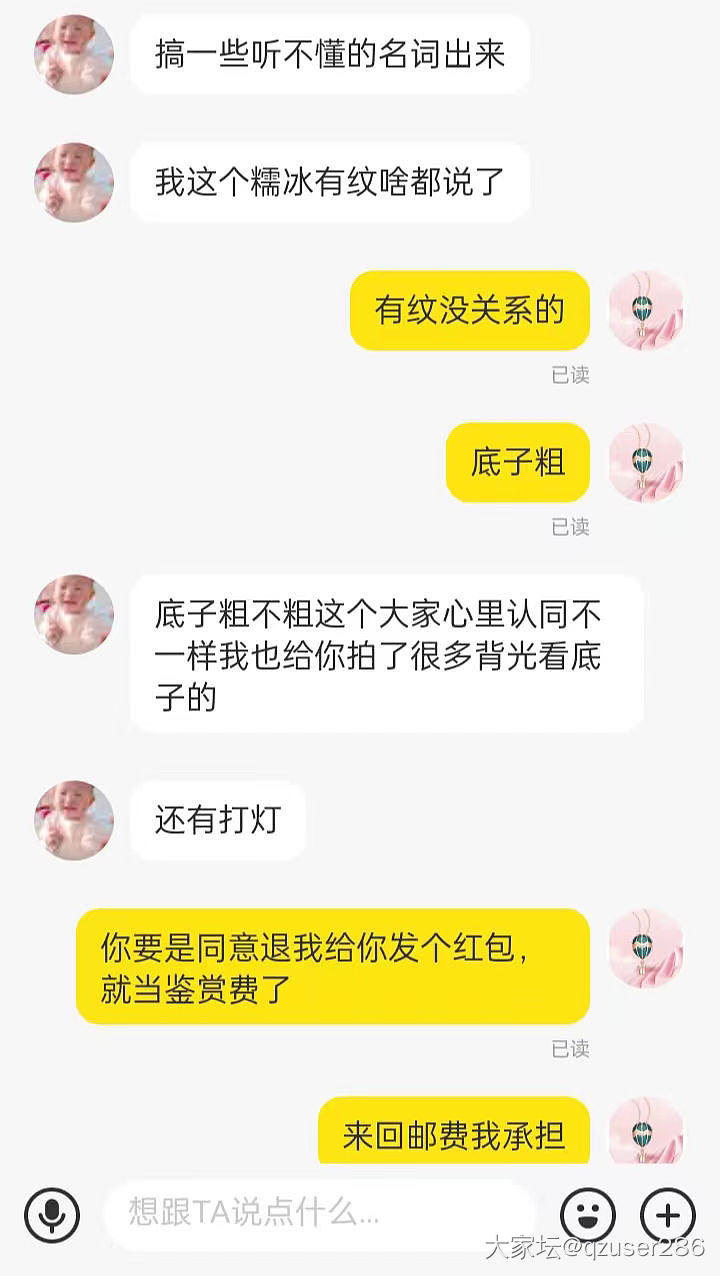720x1276 pixels.
Task: Open the emoji picker
Action: (588, 1215)
